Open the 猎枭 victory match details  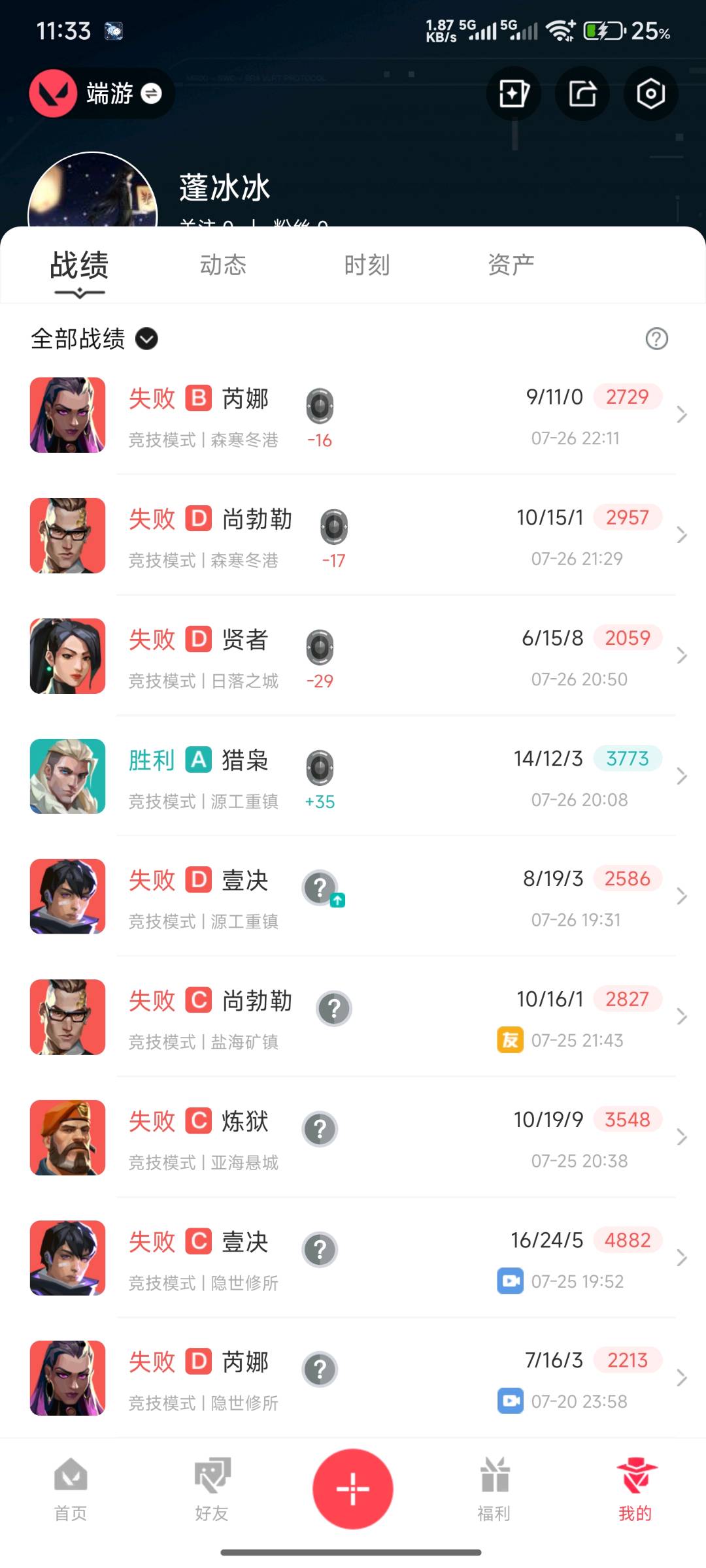coord(353,777)
